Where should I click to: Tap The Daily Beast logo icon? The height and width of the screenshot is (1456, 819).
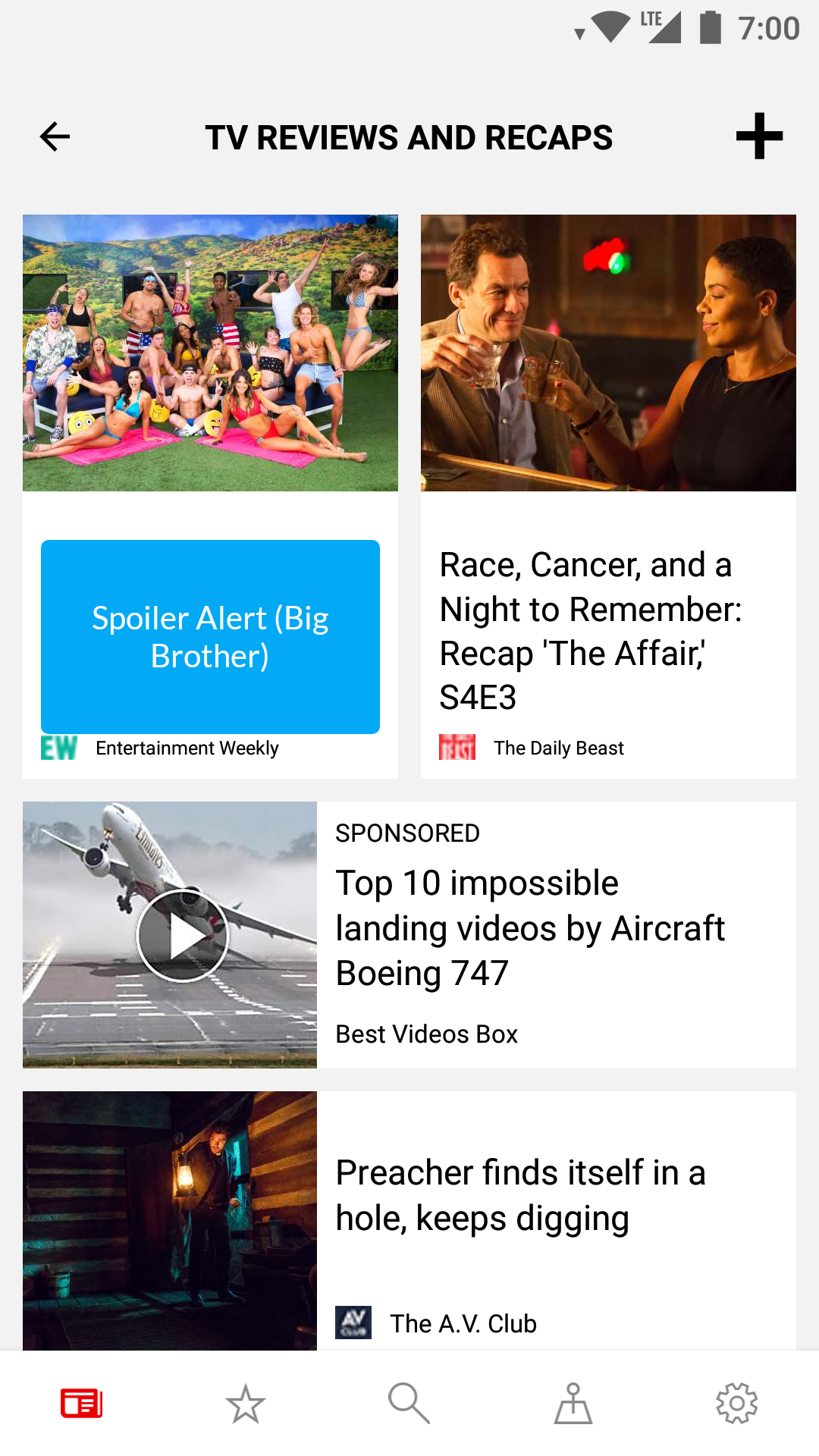(457, 747)
